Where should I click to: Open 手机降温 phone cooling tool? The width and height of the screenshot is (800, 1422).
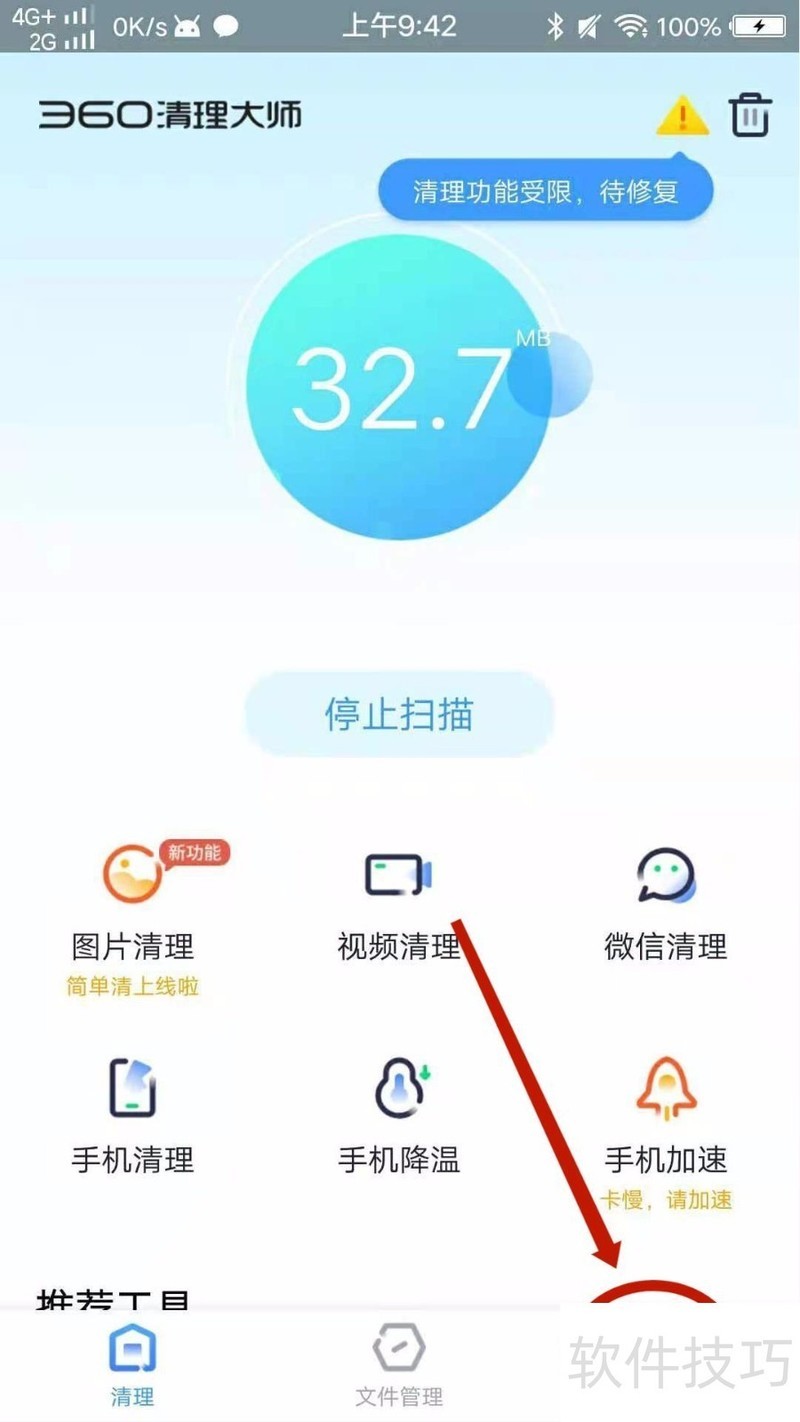click(398, 1118)
